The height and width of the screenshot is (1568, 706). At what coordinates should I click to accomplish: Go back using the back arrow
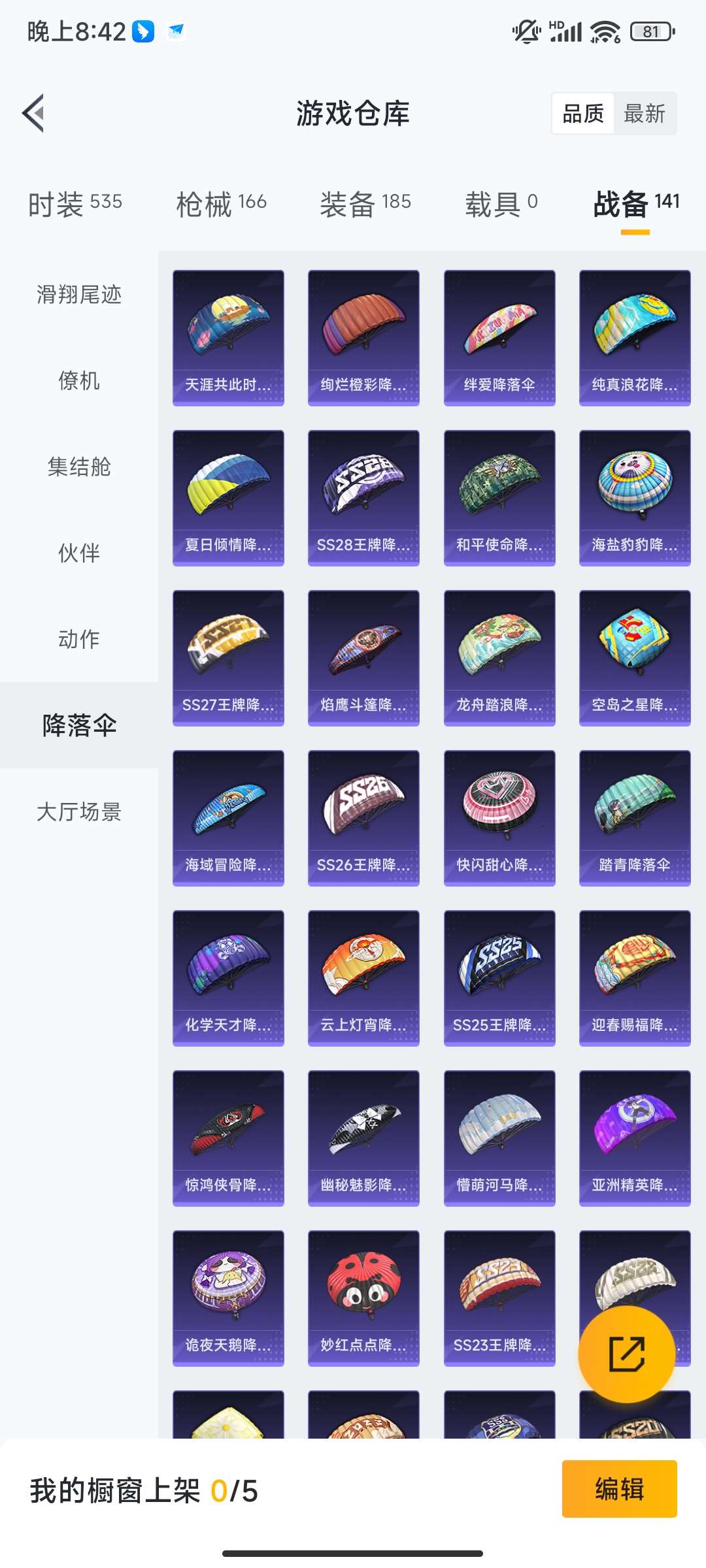coord(34,113)
